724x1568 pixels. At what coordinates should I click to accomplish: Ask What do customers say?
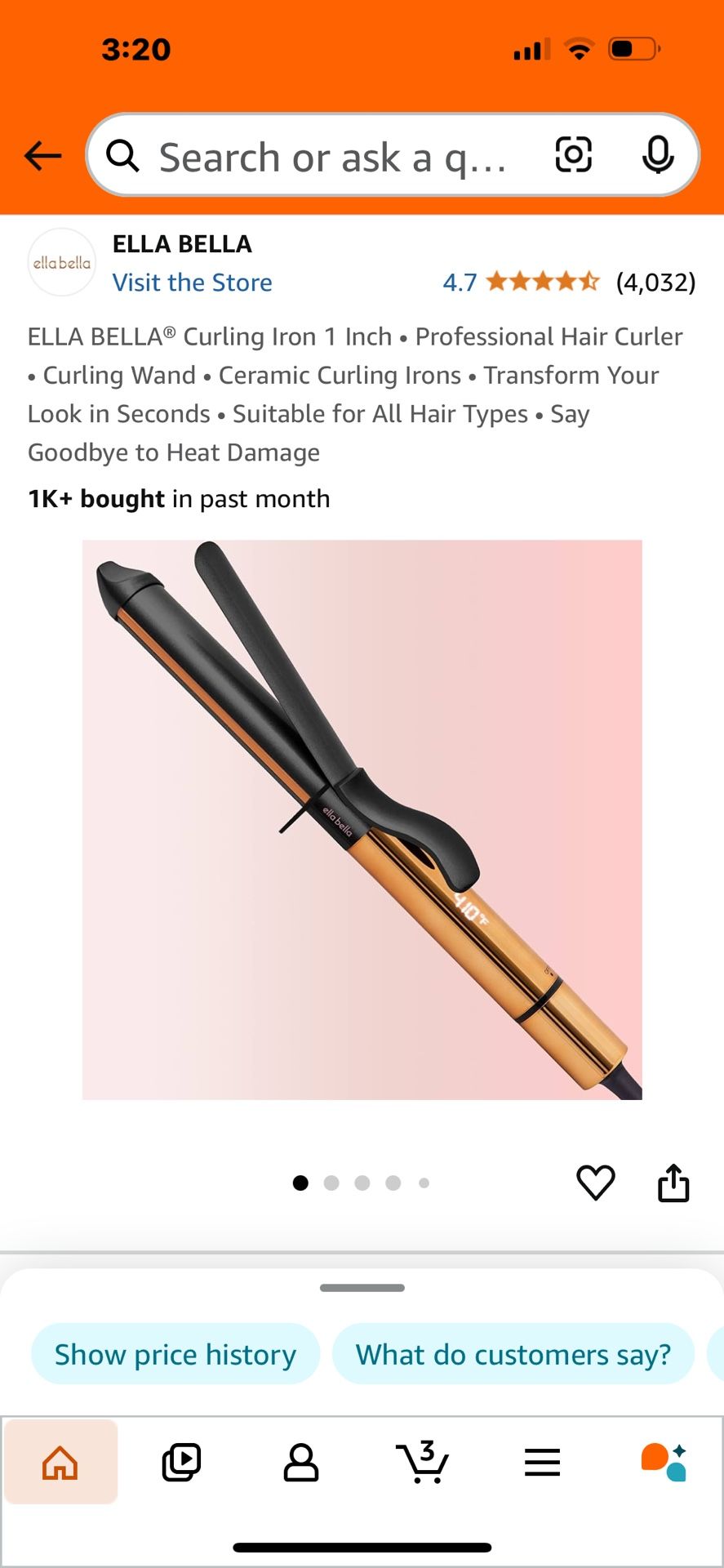click(513, 1354)
